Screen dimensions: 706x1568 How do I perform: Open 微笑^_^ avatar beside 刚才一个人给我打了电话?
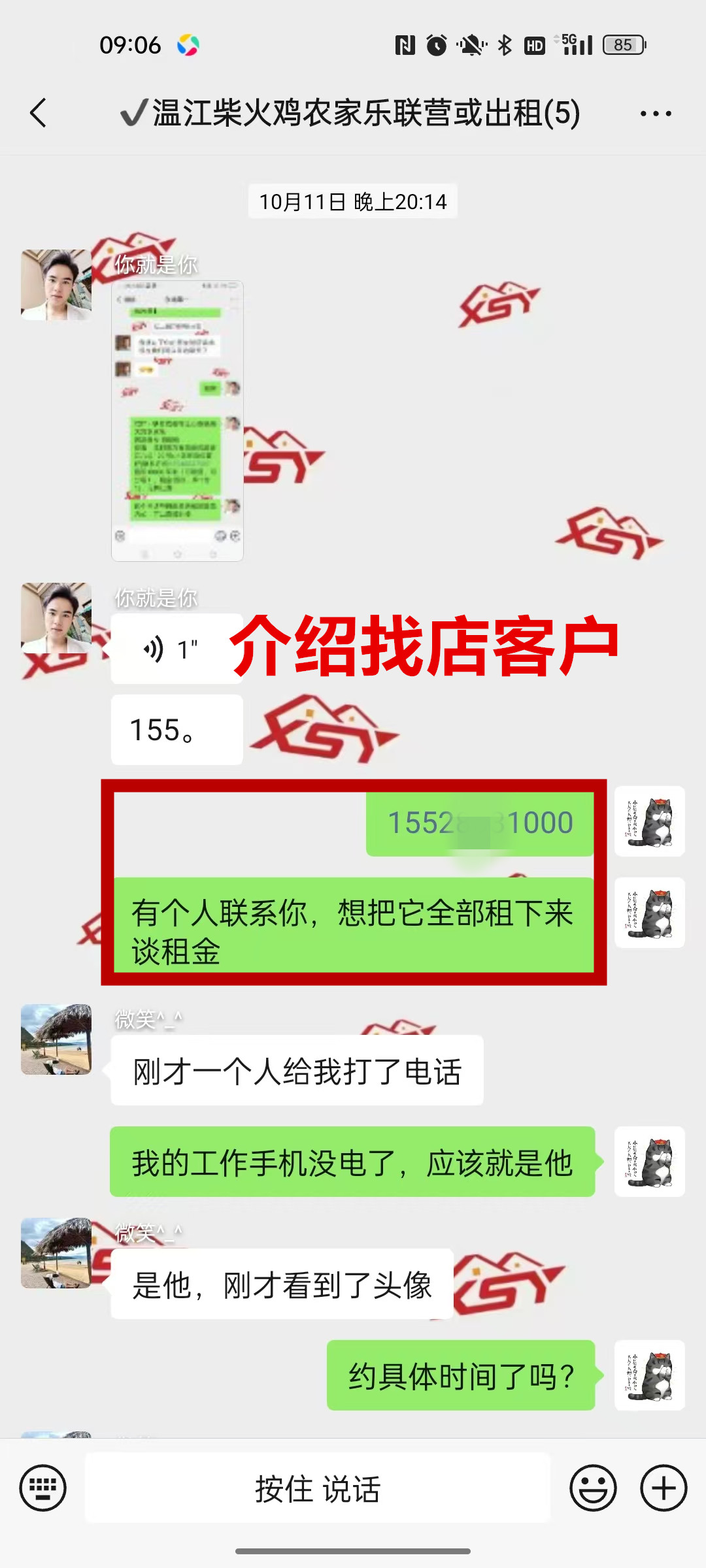tap(56, 1039)
